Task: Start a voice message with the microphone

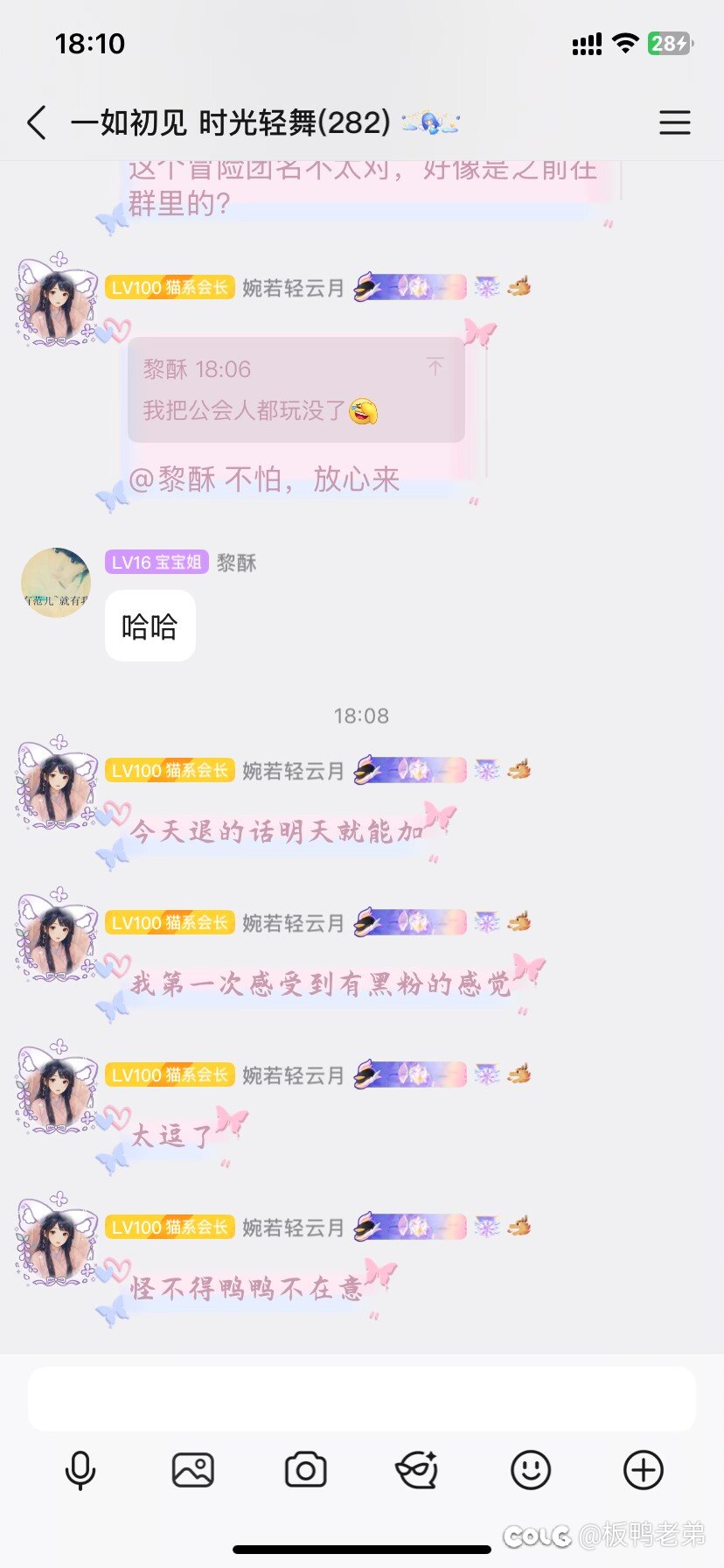Action: [x=80, y=1470]
